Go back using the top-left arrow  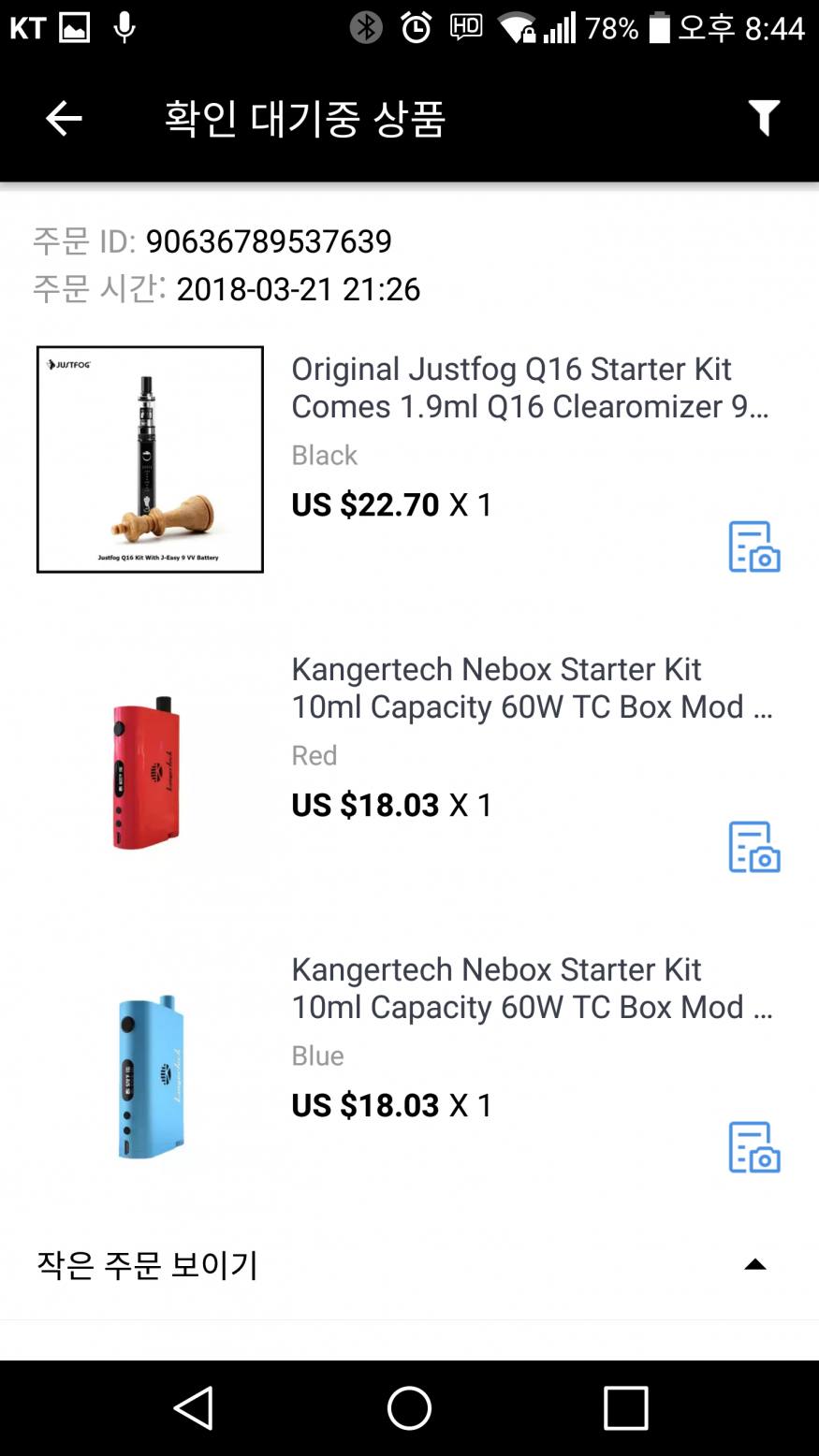coord(64,119)
